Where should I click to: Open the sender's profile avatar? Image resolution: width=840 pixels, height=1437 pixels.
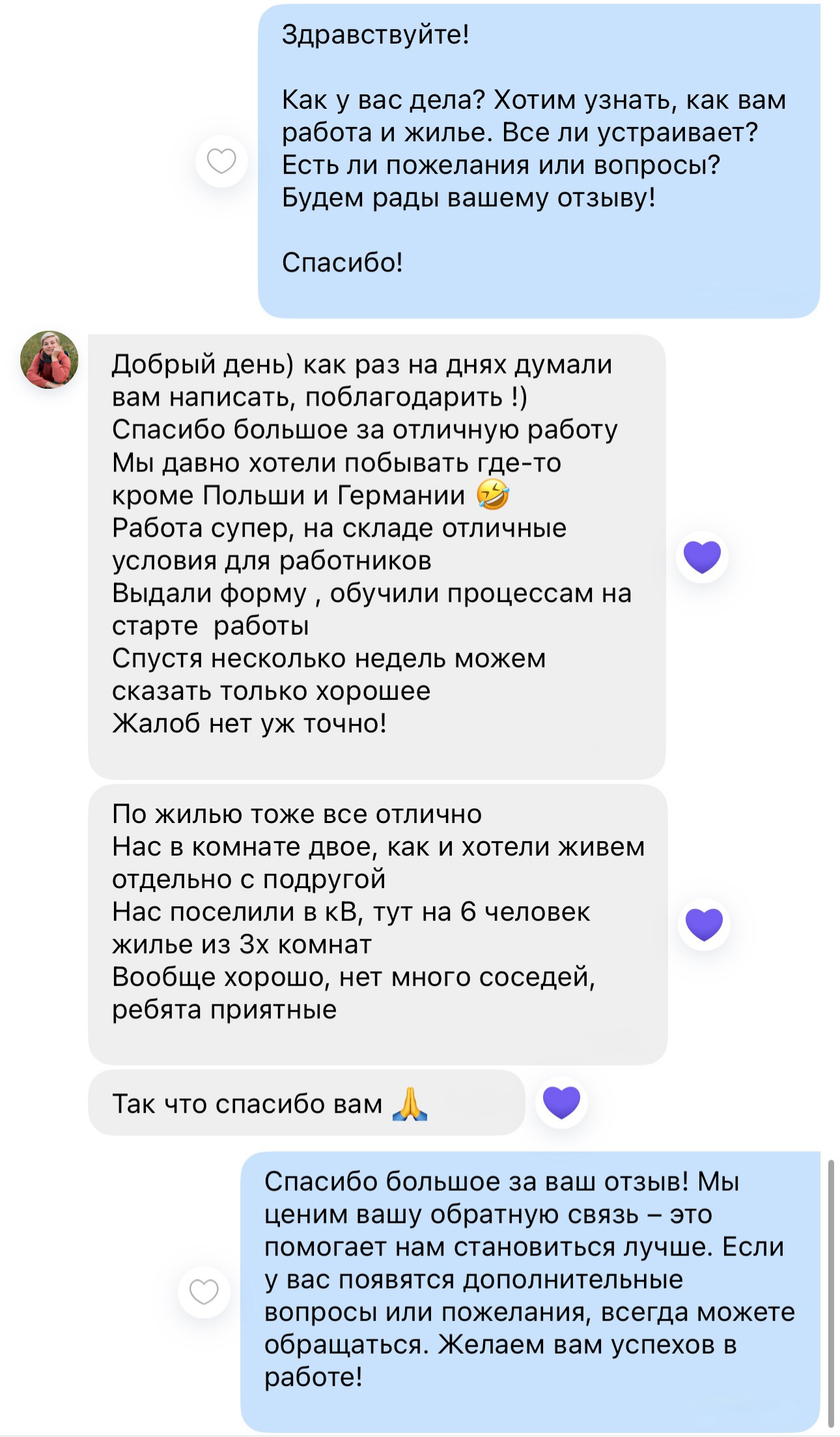tap(49, 359)
